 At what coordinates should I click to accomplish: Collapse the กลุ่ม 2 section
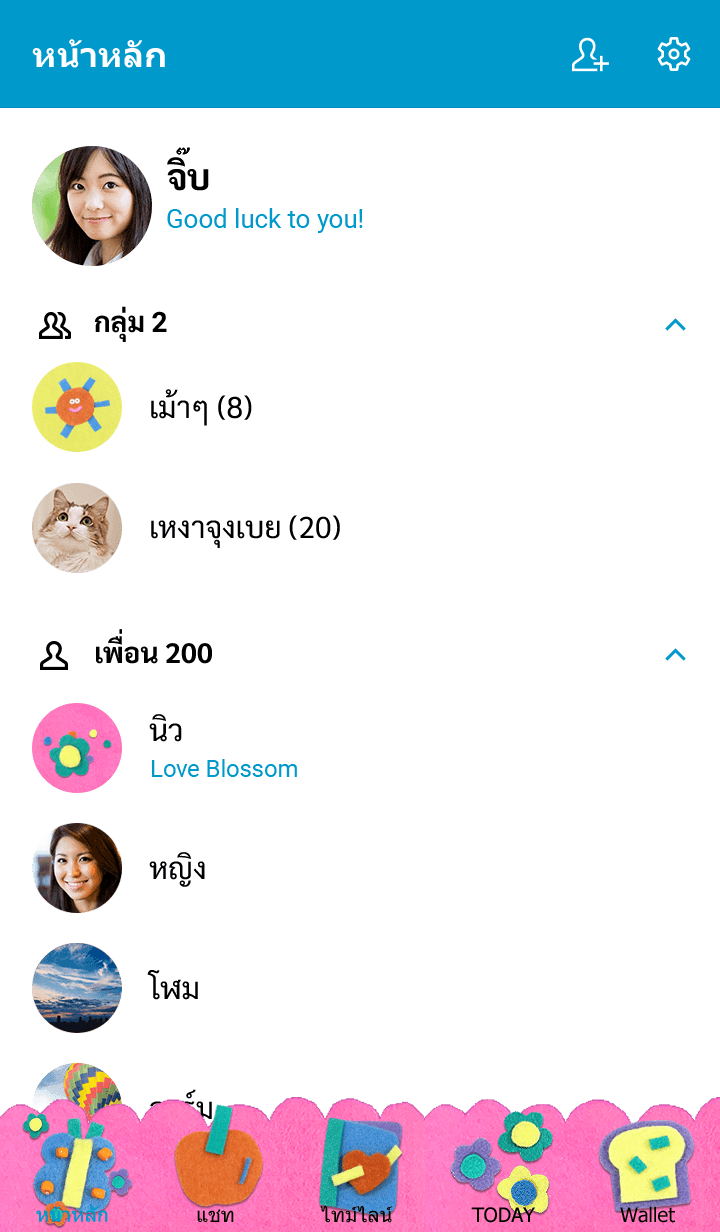(x=675, y=324)
